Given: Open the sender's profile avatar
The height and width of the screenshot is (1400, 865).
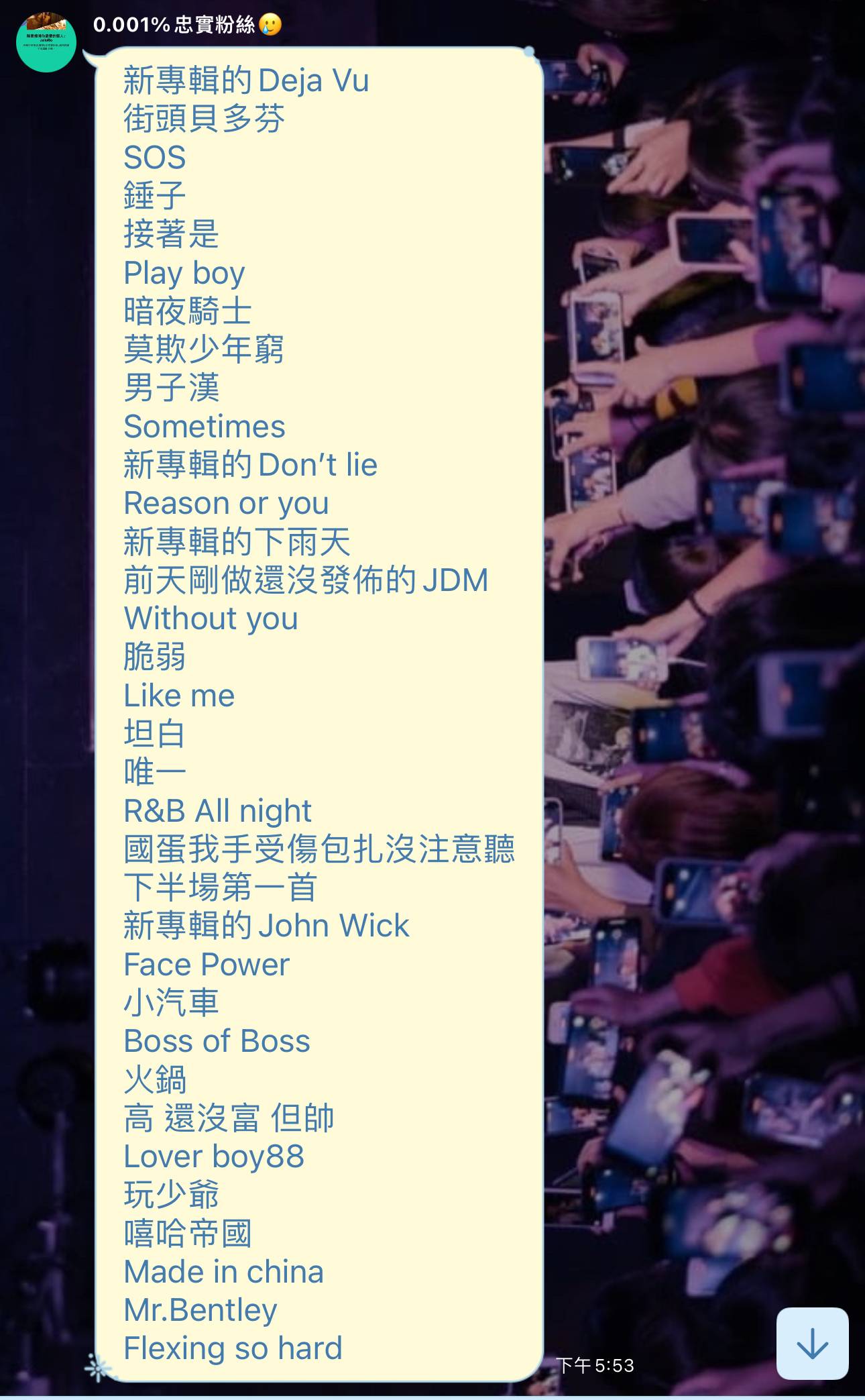Looking at the screenshot, I should pyautogui.click(x=46, y=42).
